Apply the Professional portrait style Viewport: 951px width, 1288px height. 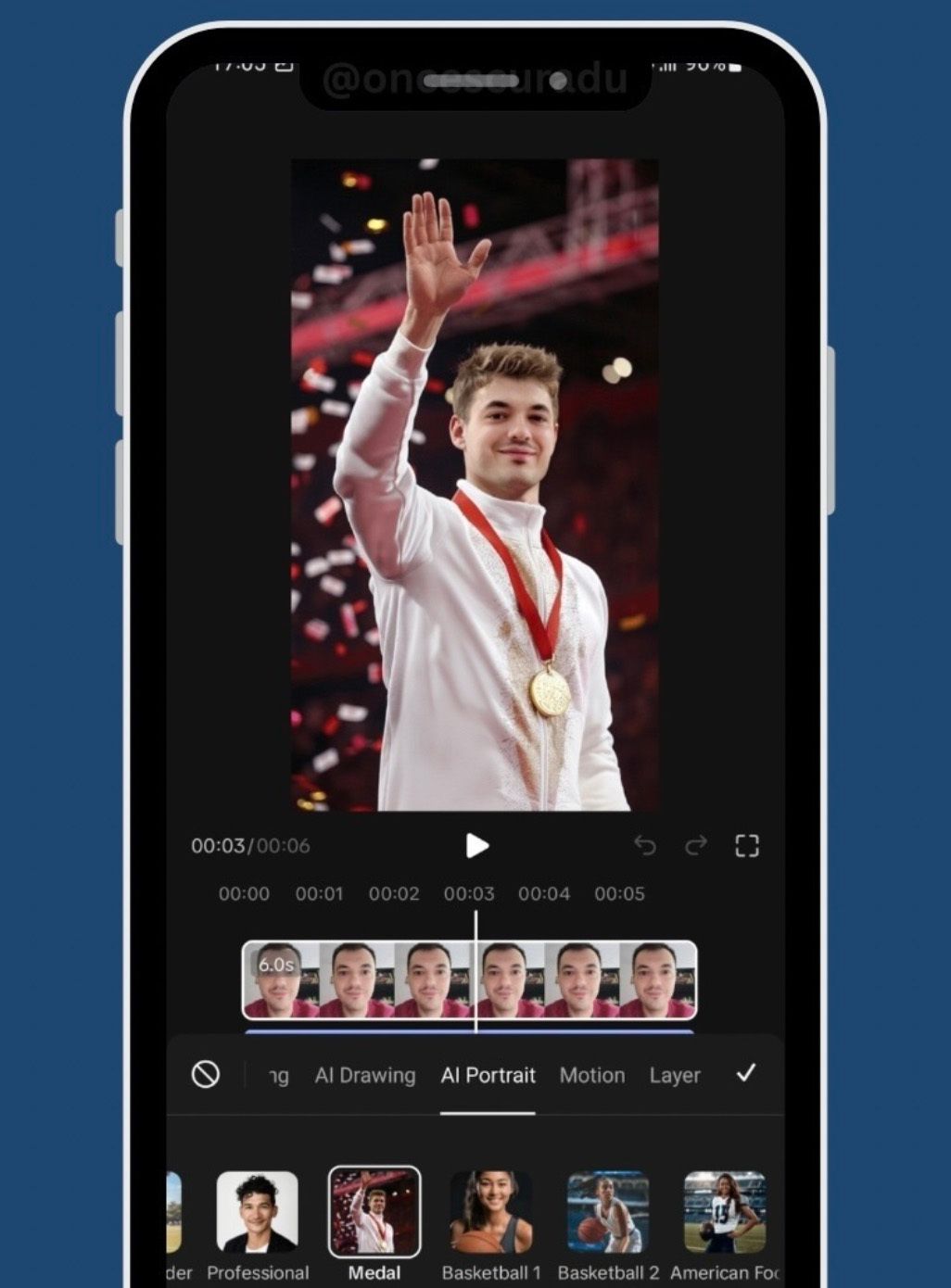click(x=257, y=1213)
